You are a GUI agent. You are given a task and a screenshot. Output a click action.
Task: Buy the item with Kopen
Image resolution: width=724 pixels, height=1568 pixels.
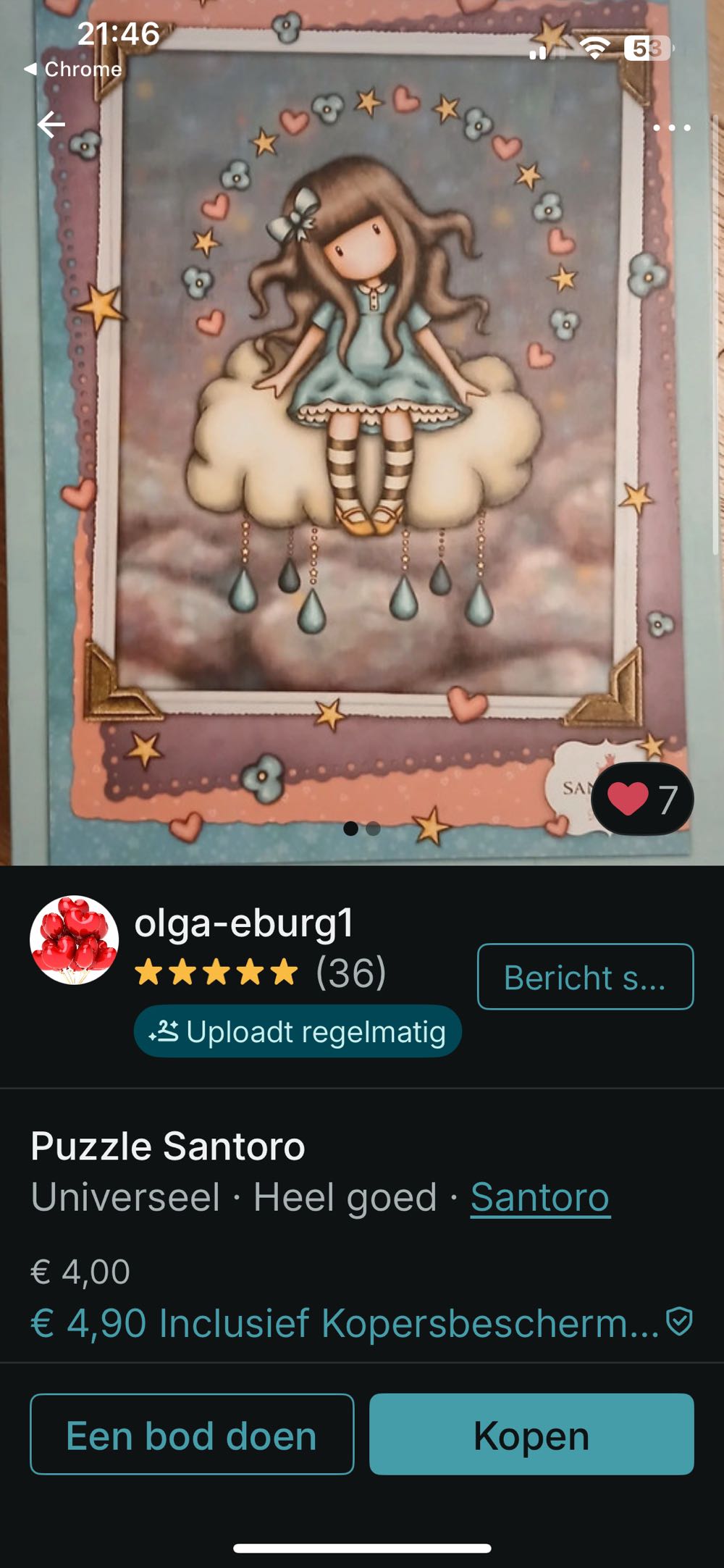531,1435
